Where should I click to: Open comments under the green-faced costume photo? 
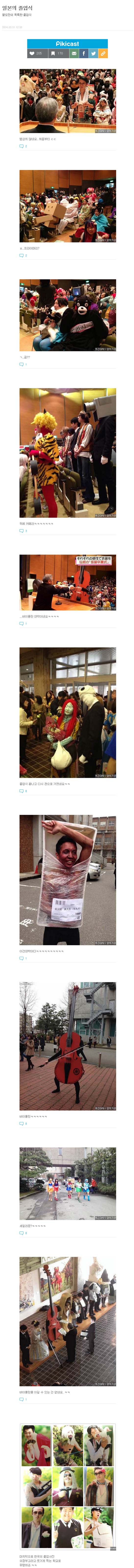[23, 791]
